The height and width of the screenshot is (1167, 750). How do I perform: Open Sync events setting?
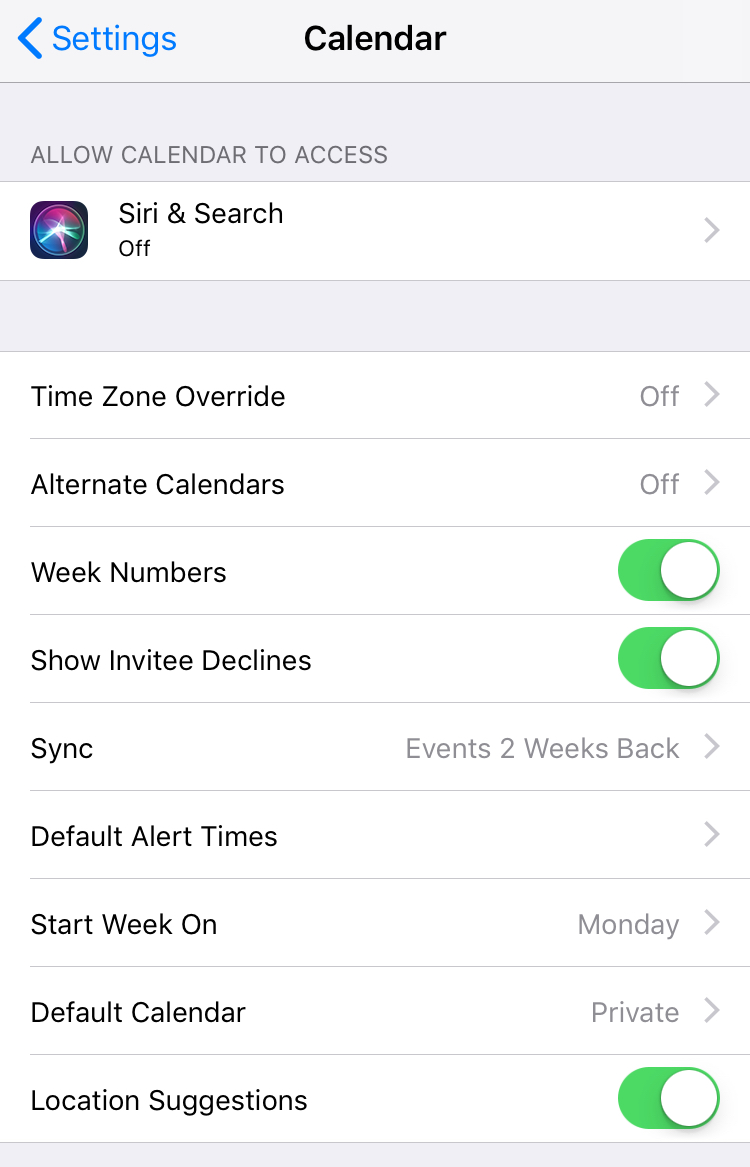[375, 748]
